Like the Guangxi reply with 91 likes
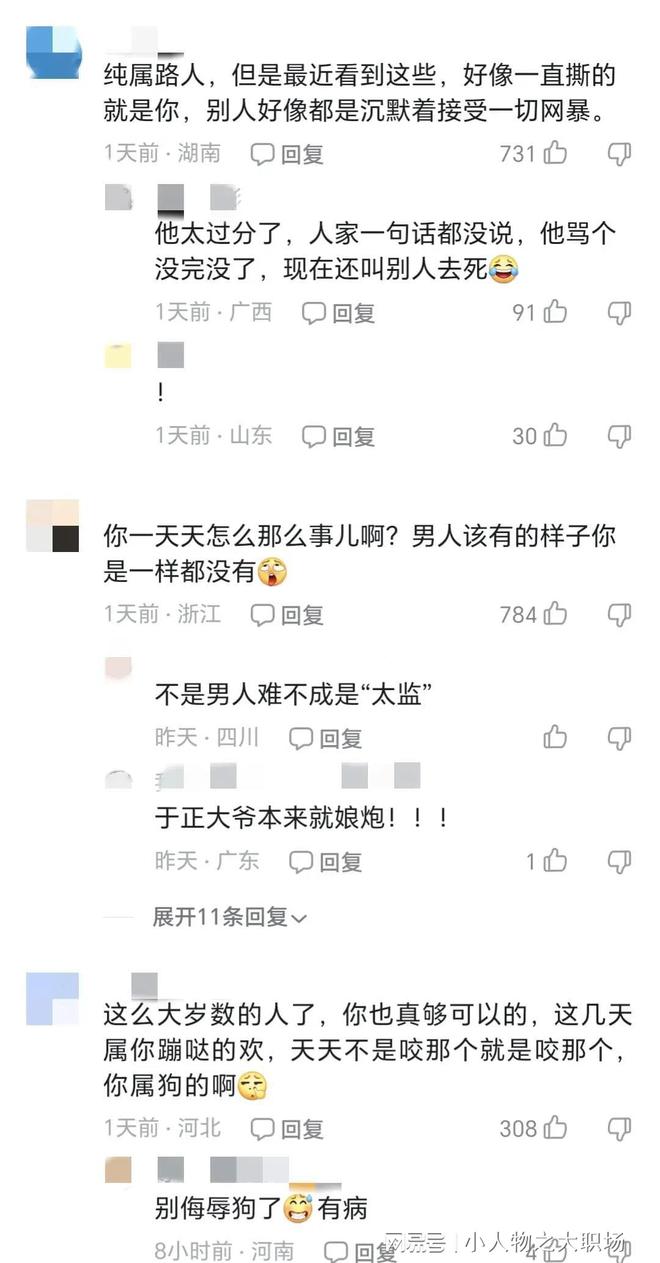This screenshot has height=1263, width=660. (x=555, y=312)
